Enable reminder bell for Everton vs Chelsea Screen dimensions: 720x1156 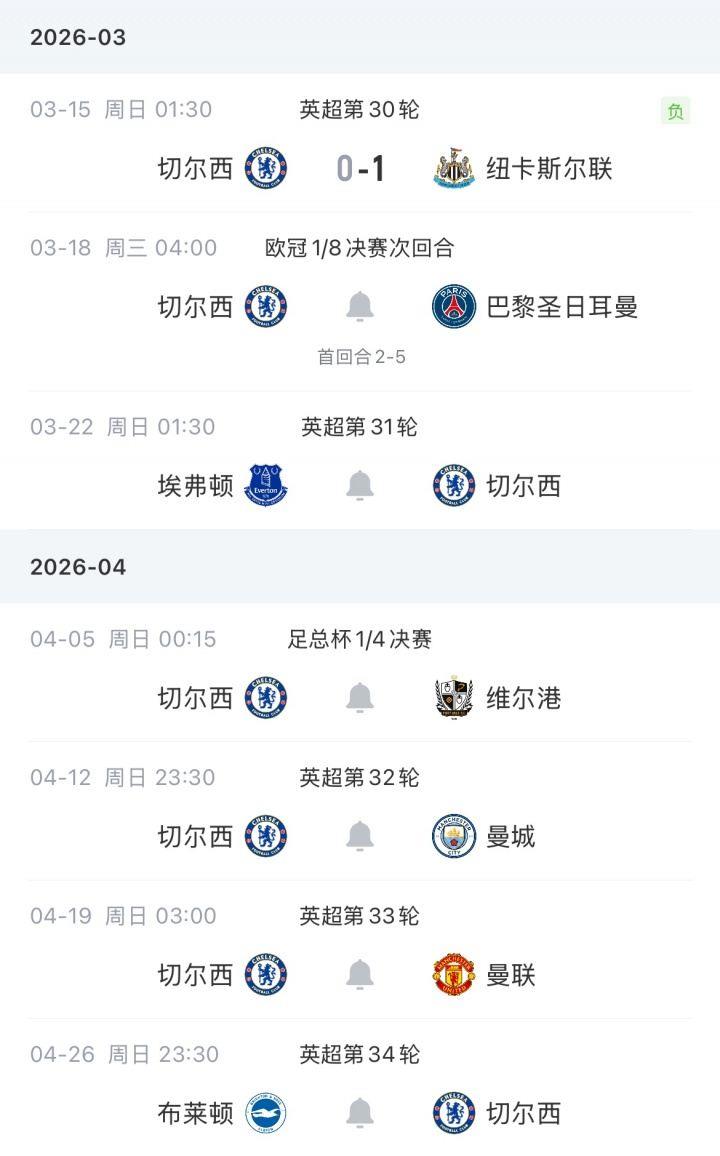click(x=360, y=486)
